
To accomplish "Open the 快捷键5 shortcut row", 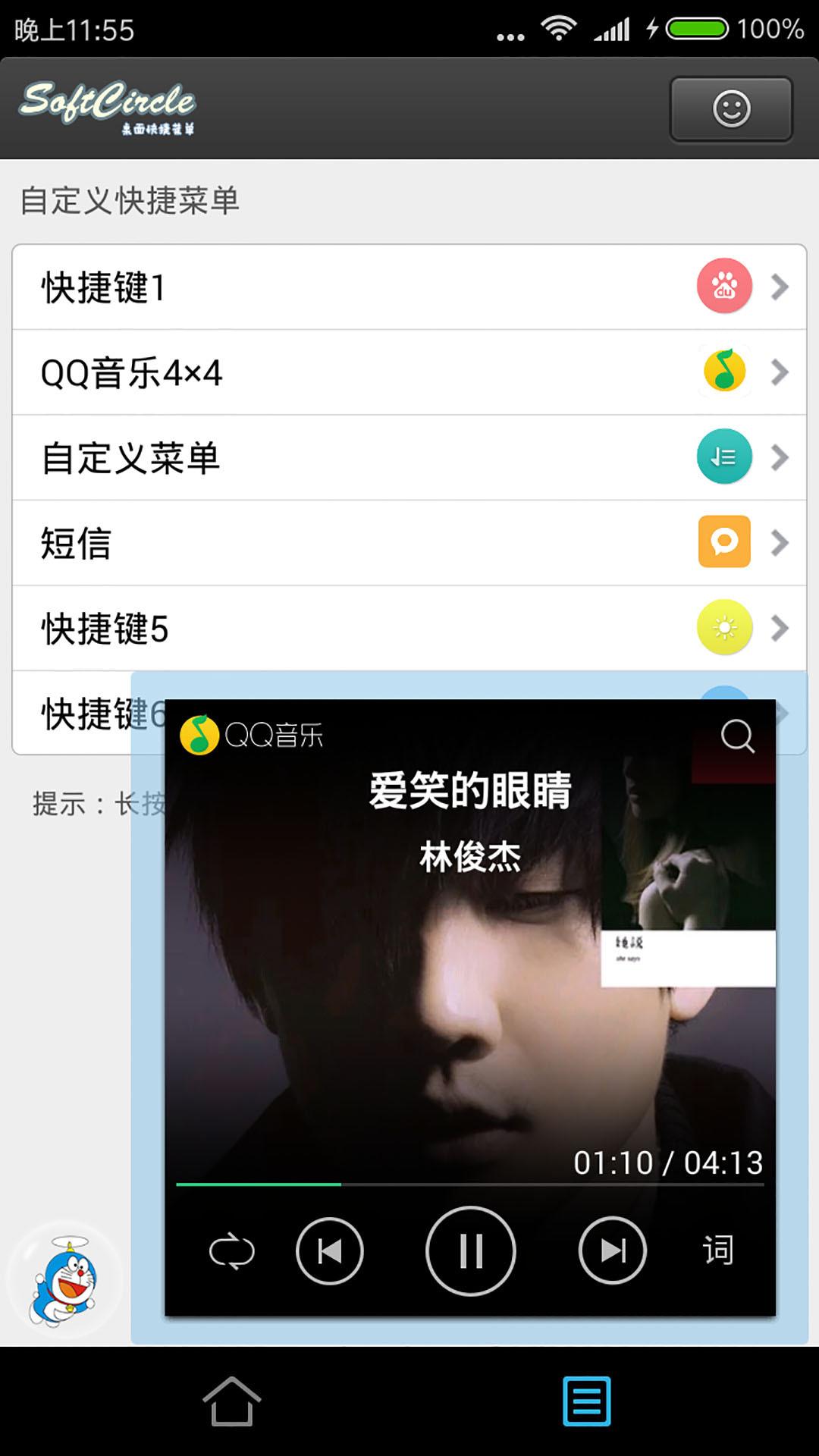I will point(409,628).
